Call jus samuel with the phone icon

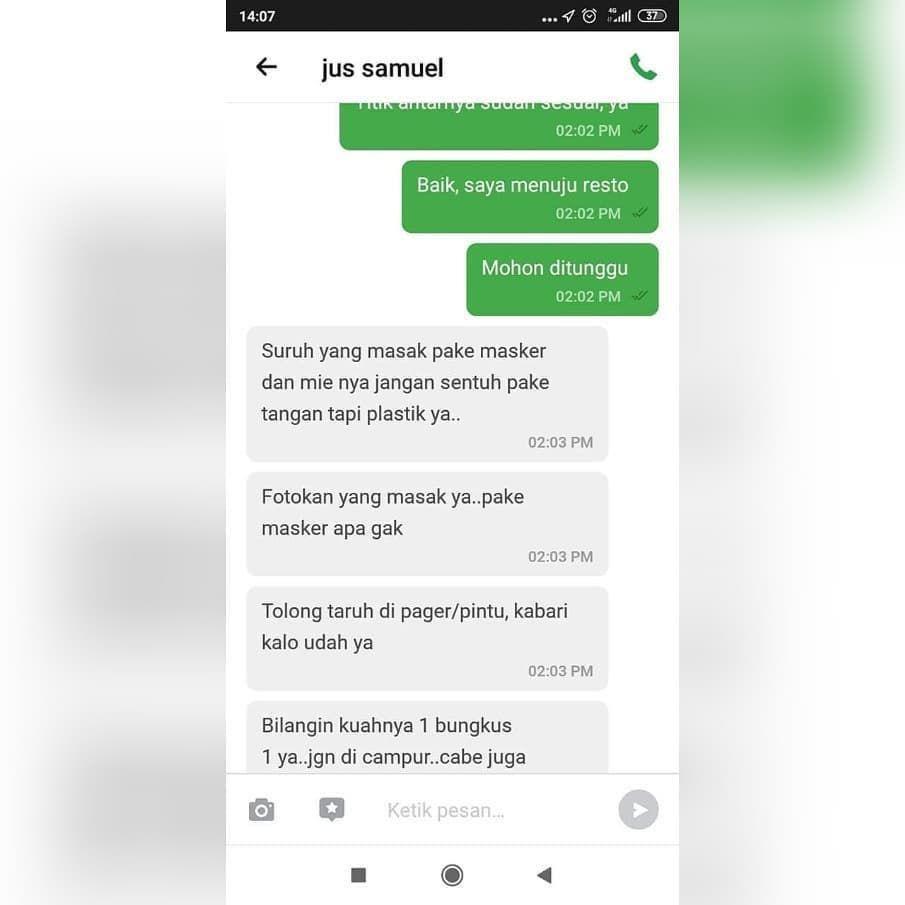click(643, 67)
